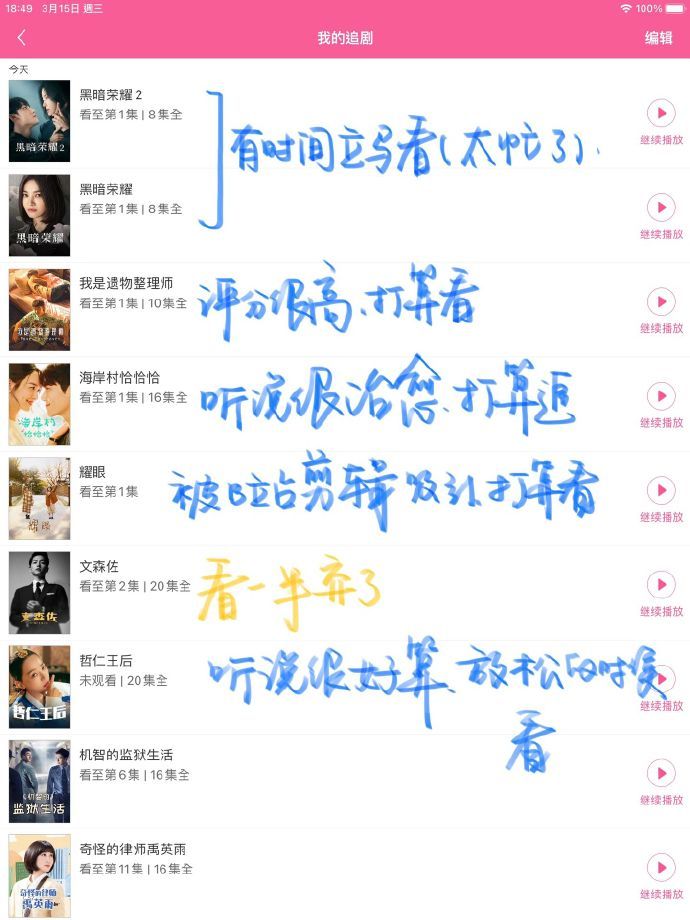The height and width of the screenshot is (920, 690).
Task: Tap the 编辑 button
Action: coord(658,38)
